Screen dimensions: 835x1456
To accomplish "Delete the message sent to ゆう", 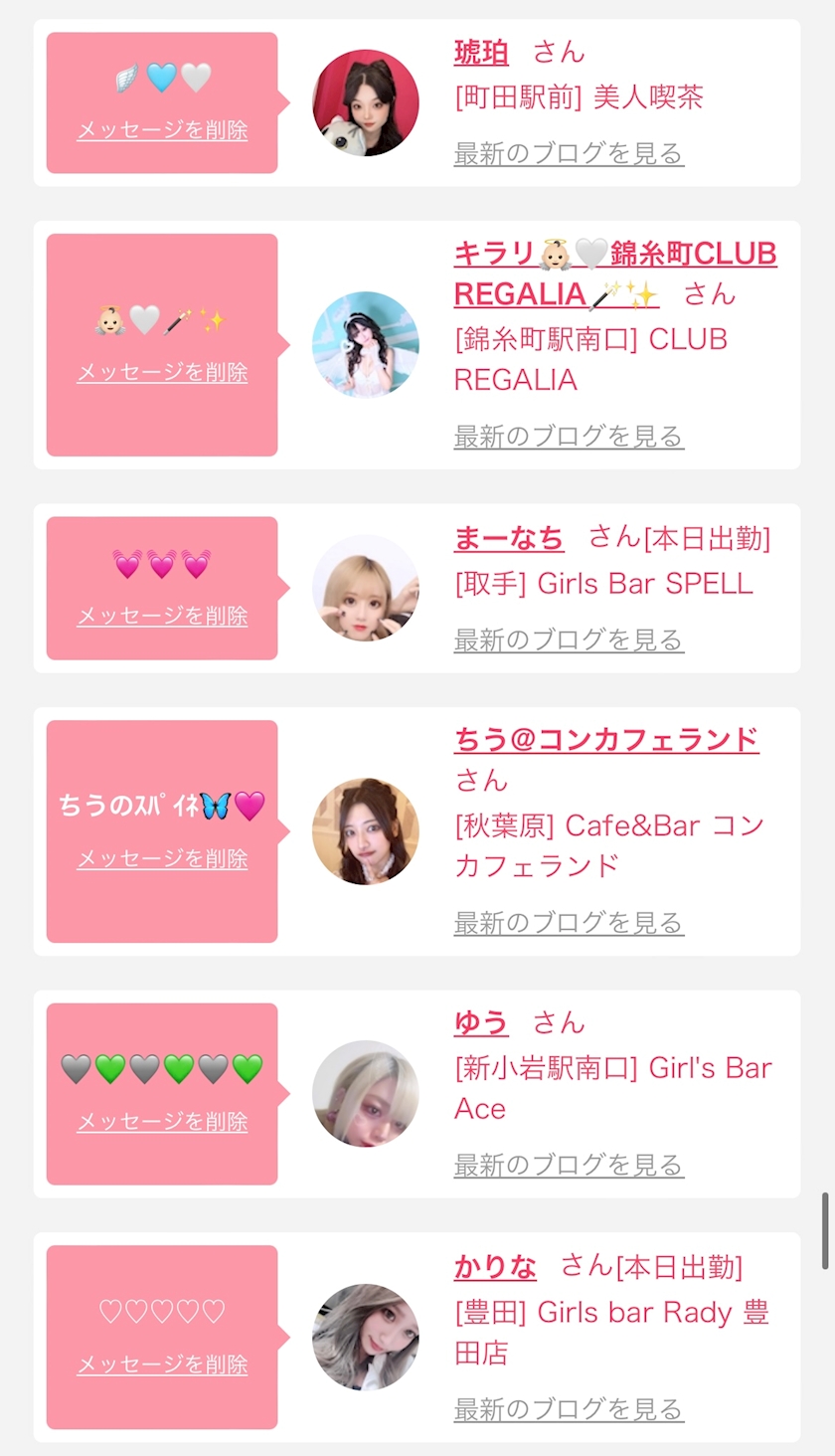I will (162, 1122).
